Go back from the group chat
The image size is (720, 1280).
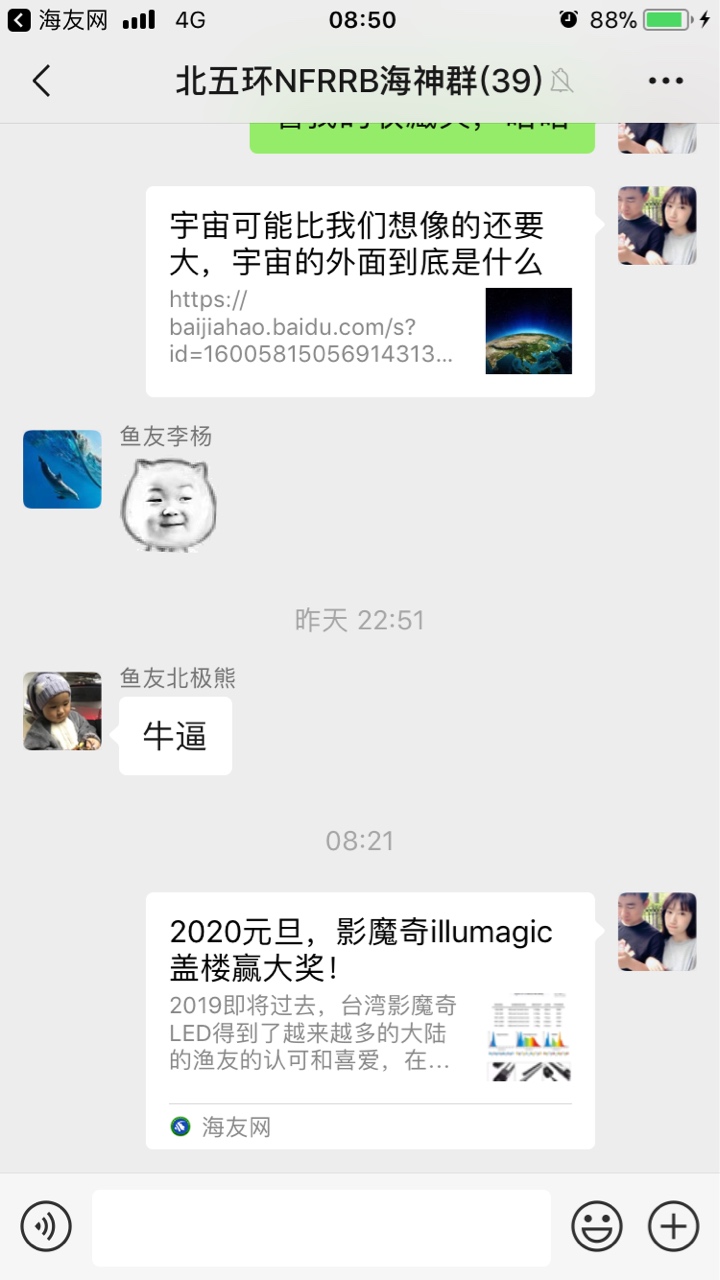[41, 81]
